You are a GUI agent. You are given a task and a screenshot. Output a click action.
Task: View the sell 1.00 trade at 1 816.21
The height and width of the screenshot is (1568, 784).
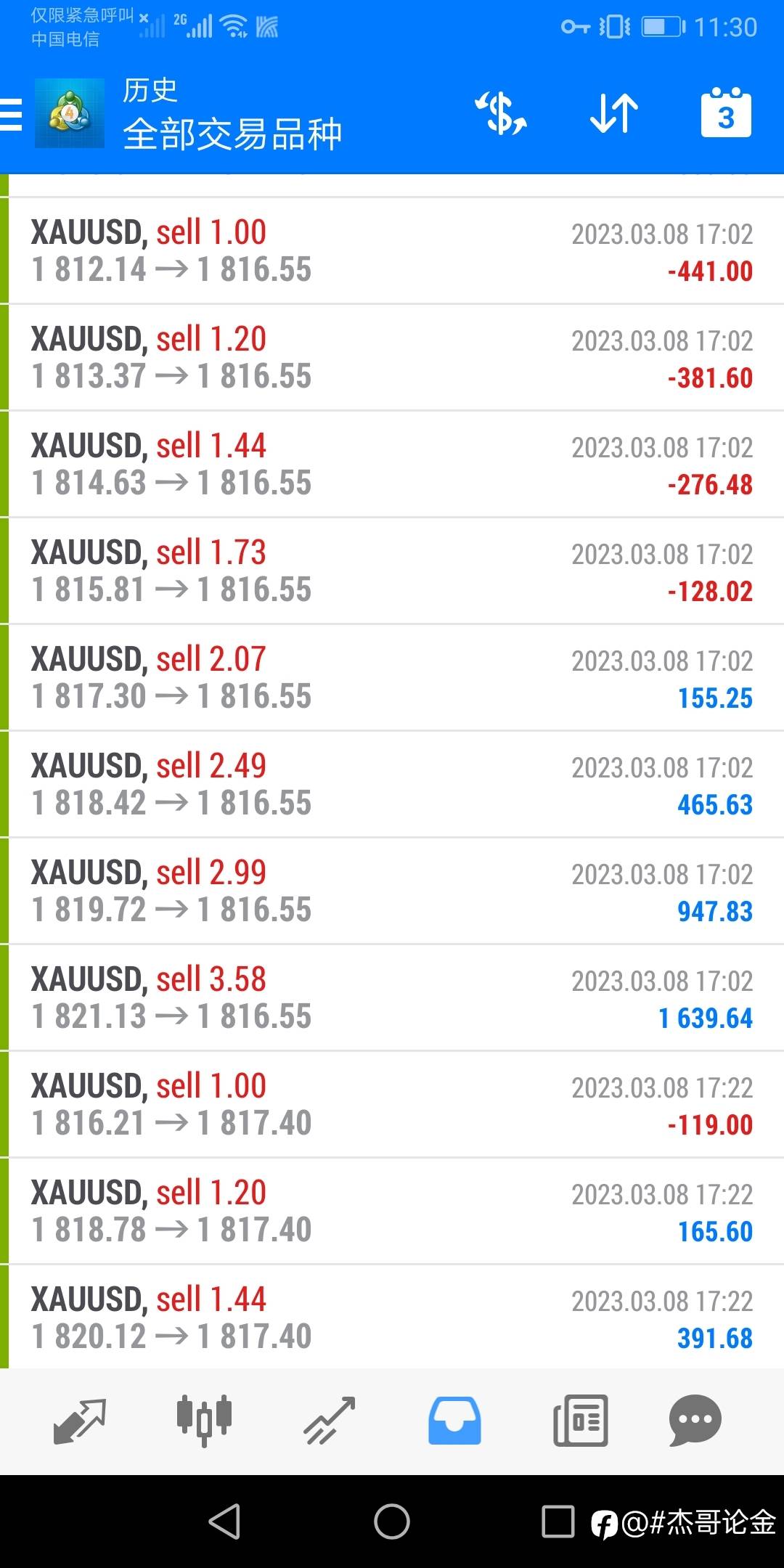pos(392,1105)
